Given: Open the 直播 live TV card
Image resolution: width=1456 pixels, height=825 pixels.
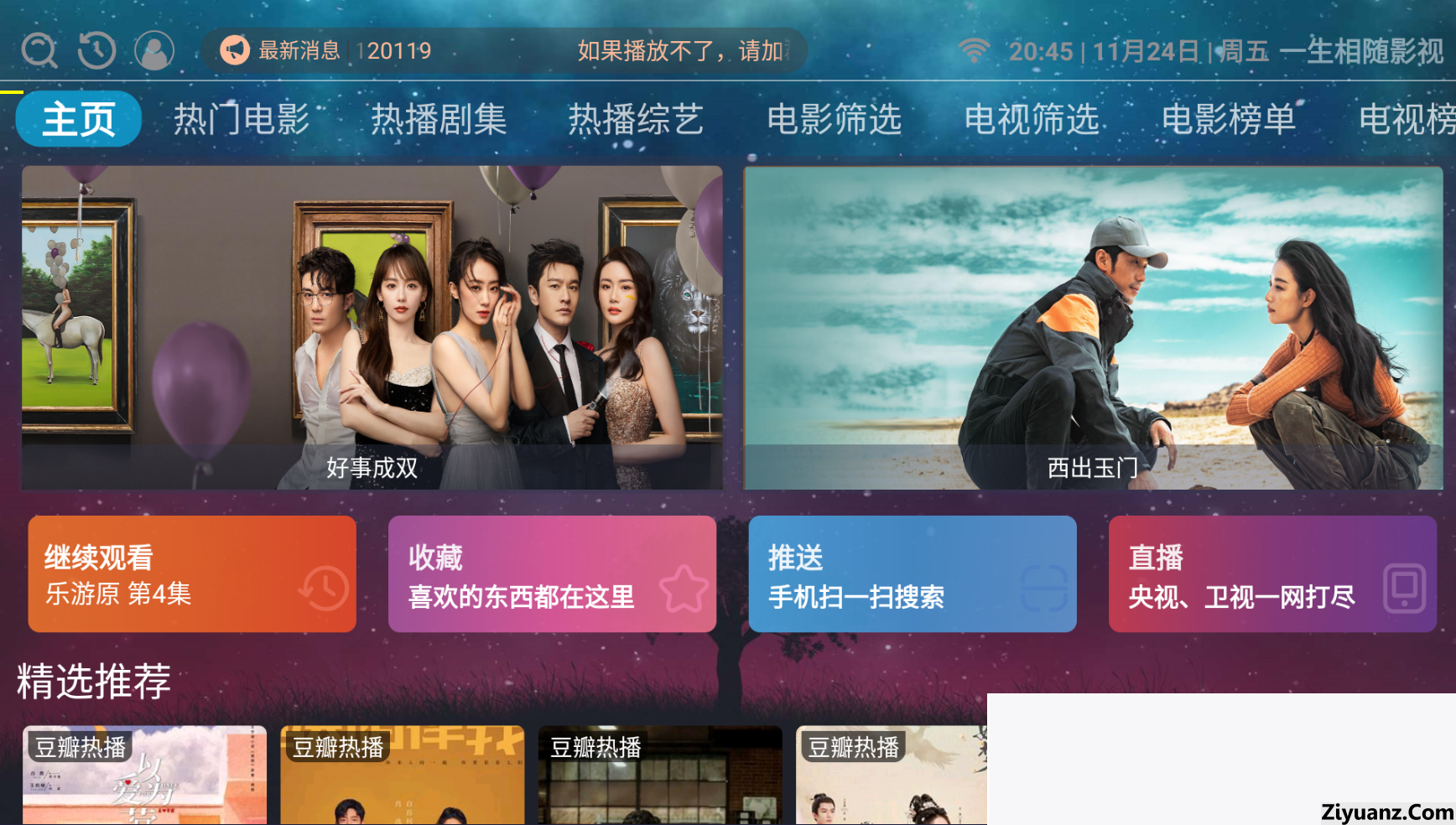Looking at the screenshot, I should (x=1272, y=574).
